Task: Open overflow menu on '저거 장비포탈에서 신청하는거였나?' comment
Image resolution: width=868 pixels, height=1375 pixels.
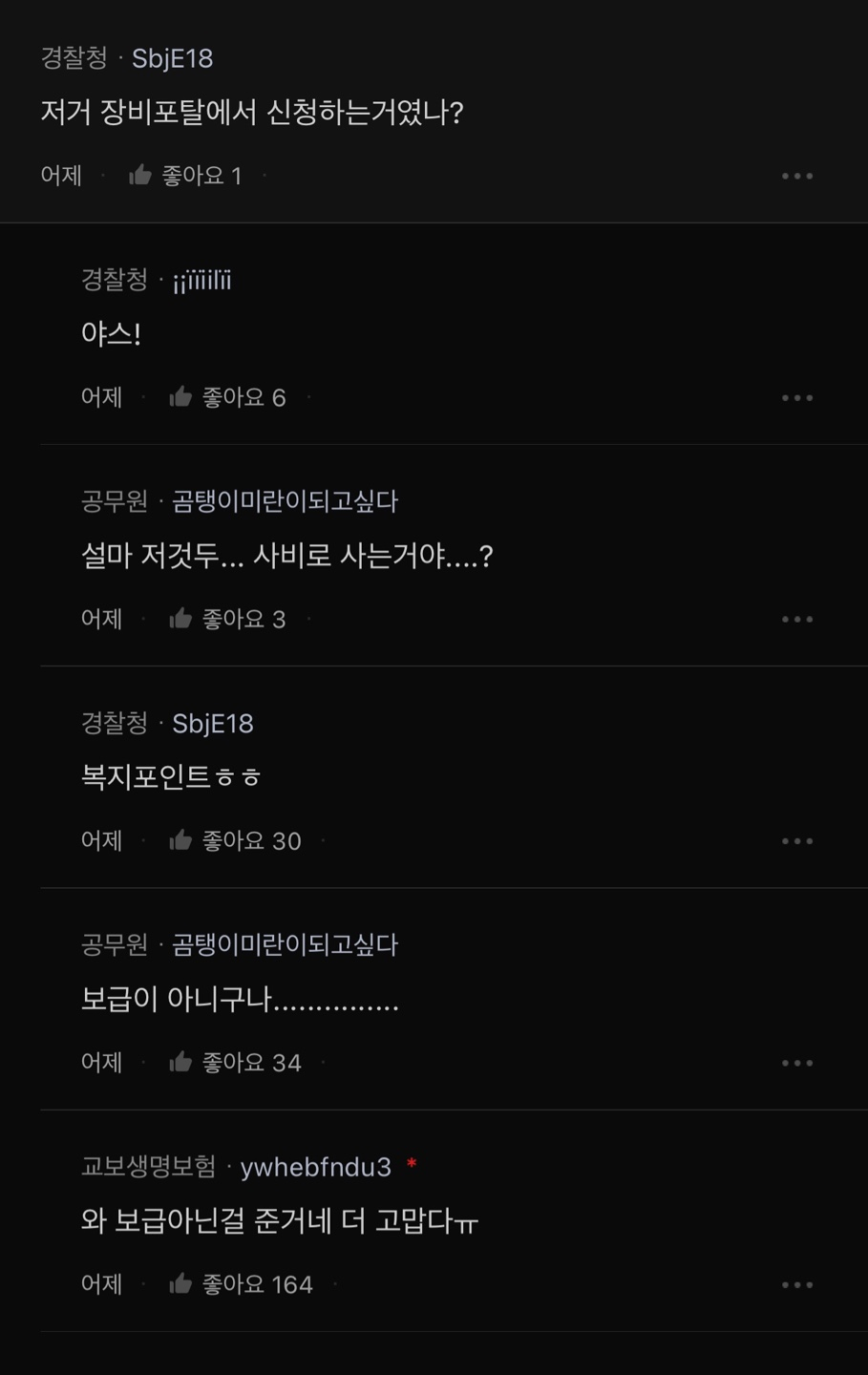Action: click(x=796, y=177)
